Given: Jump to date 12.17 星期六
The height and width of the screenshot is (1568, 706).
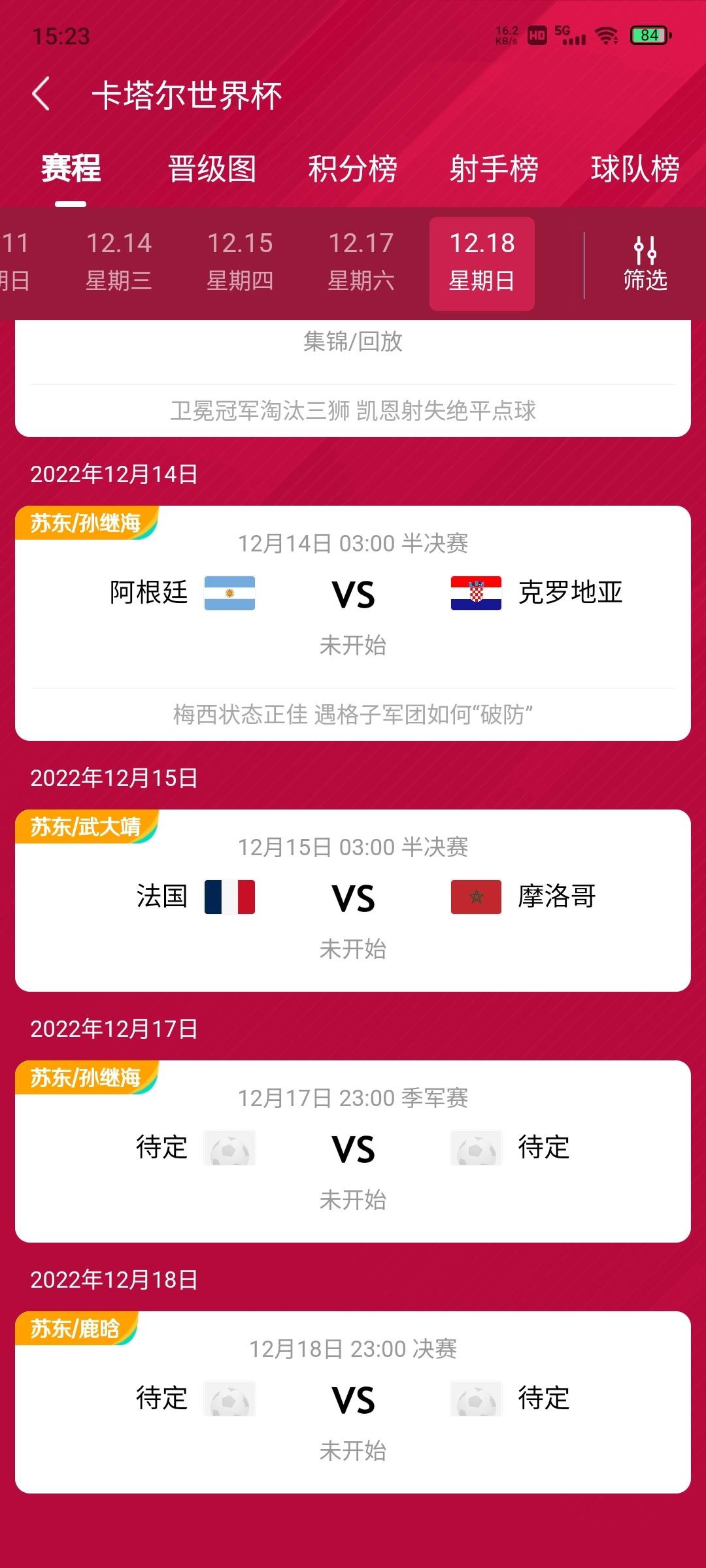Looking at the screenshot, I should 361,263.
